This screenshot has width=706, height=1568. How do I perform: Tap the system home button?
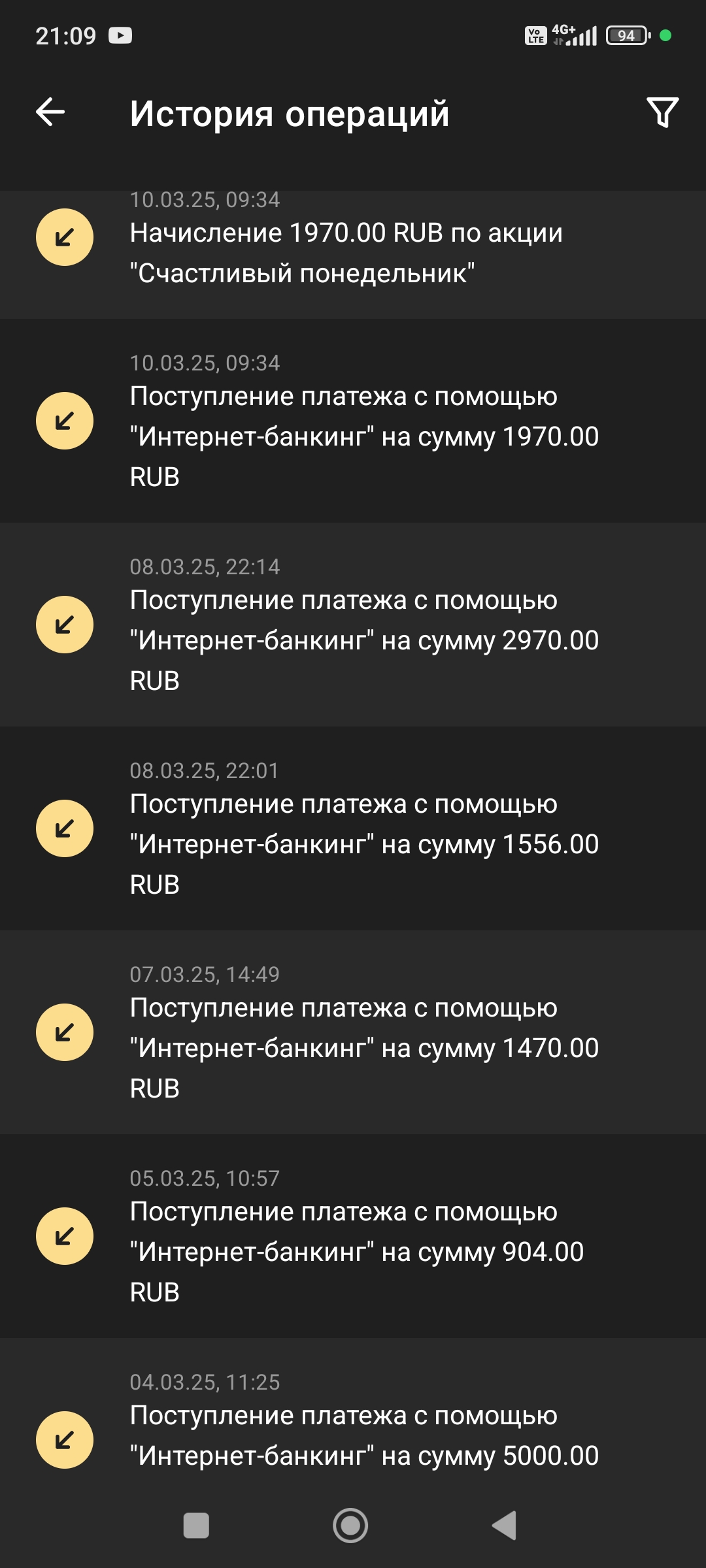point(350,1526)
